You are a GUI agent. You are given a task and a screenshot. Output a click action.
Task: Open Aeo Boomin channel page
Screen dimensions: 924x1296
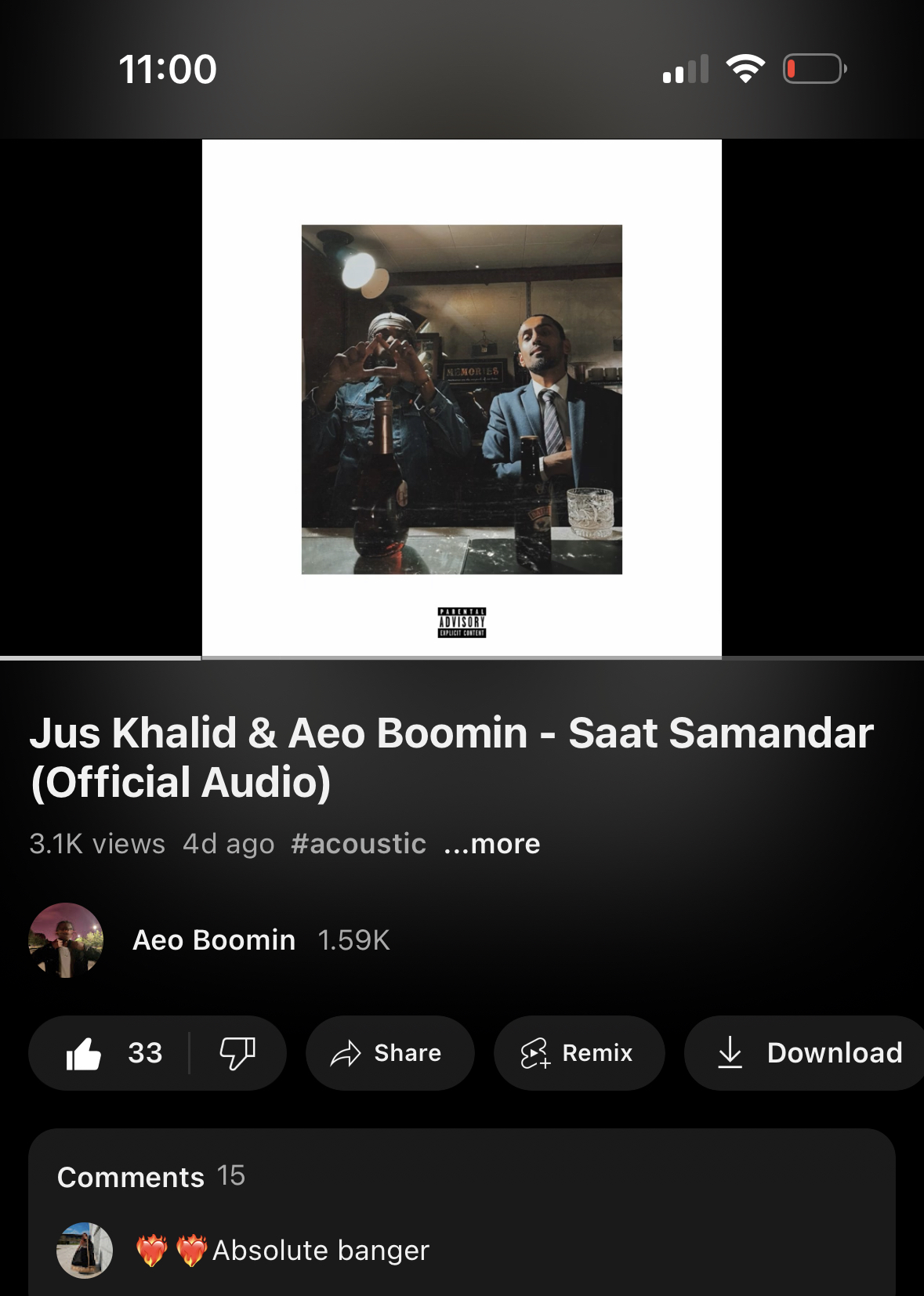coord(213,940)
